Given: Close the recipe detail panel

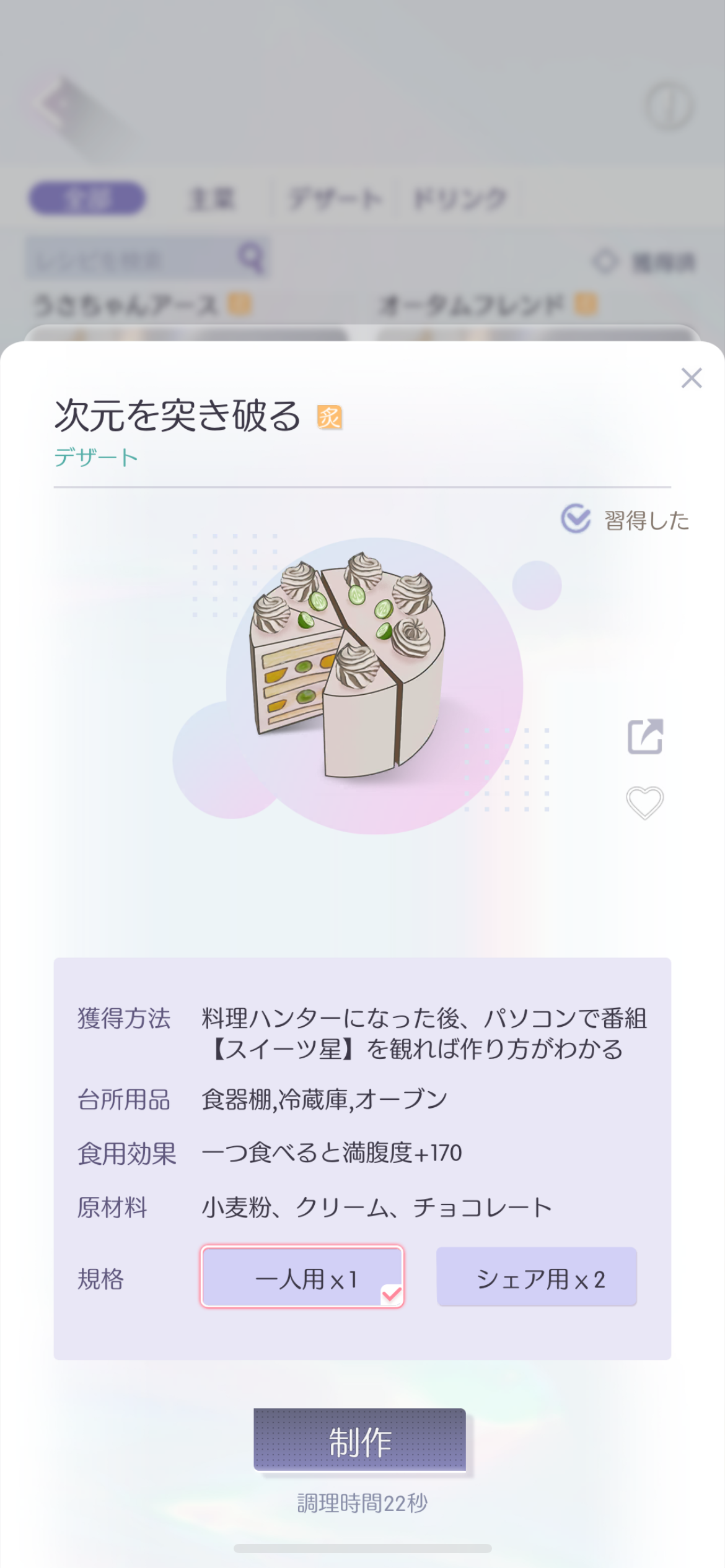Looking at the screenshot, I should pyautogui.click(x=691, y=378).
